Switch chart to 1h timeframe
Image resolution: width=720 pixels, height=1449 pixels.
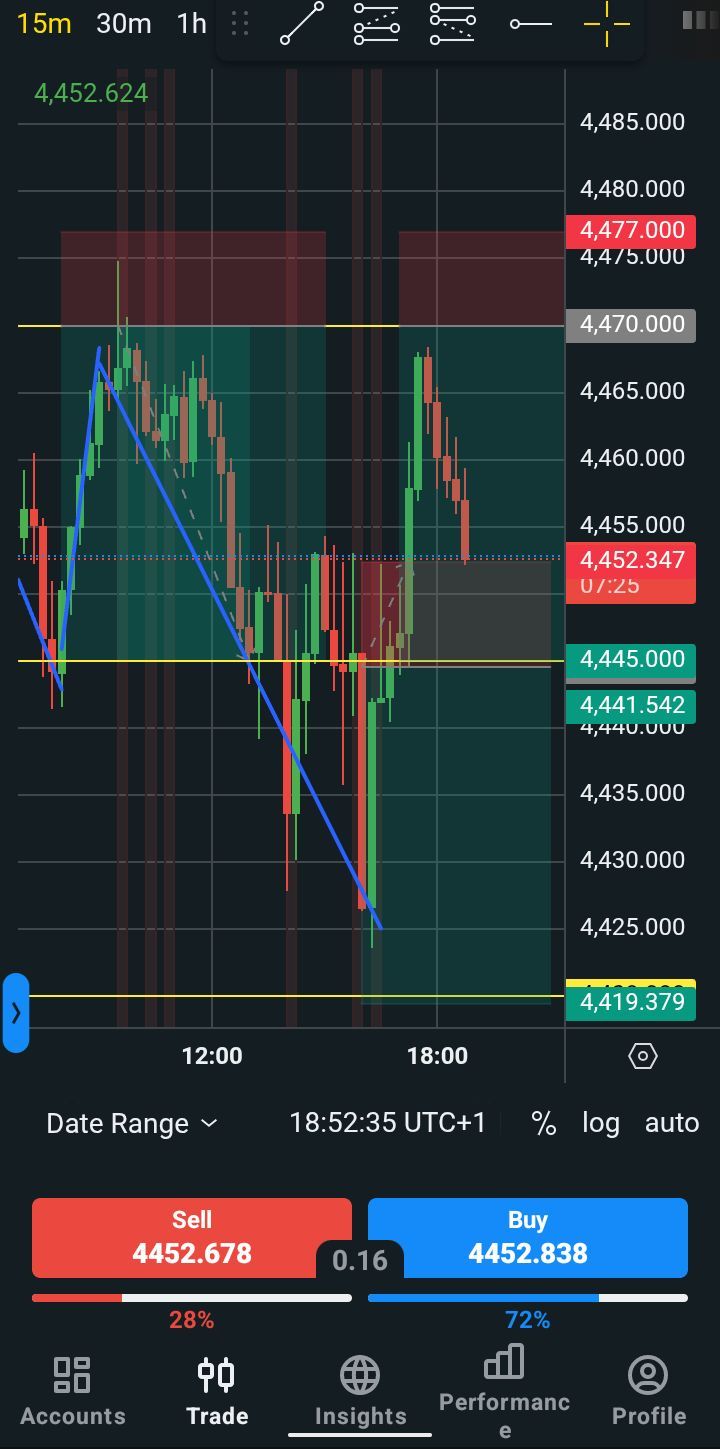(191, 23)
